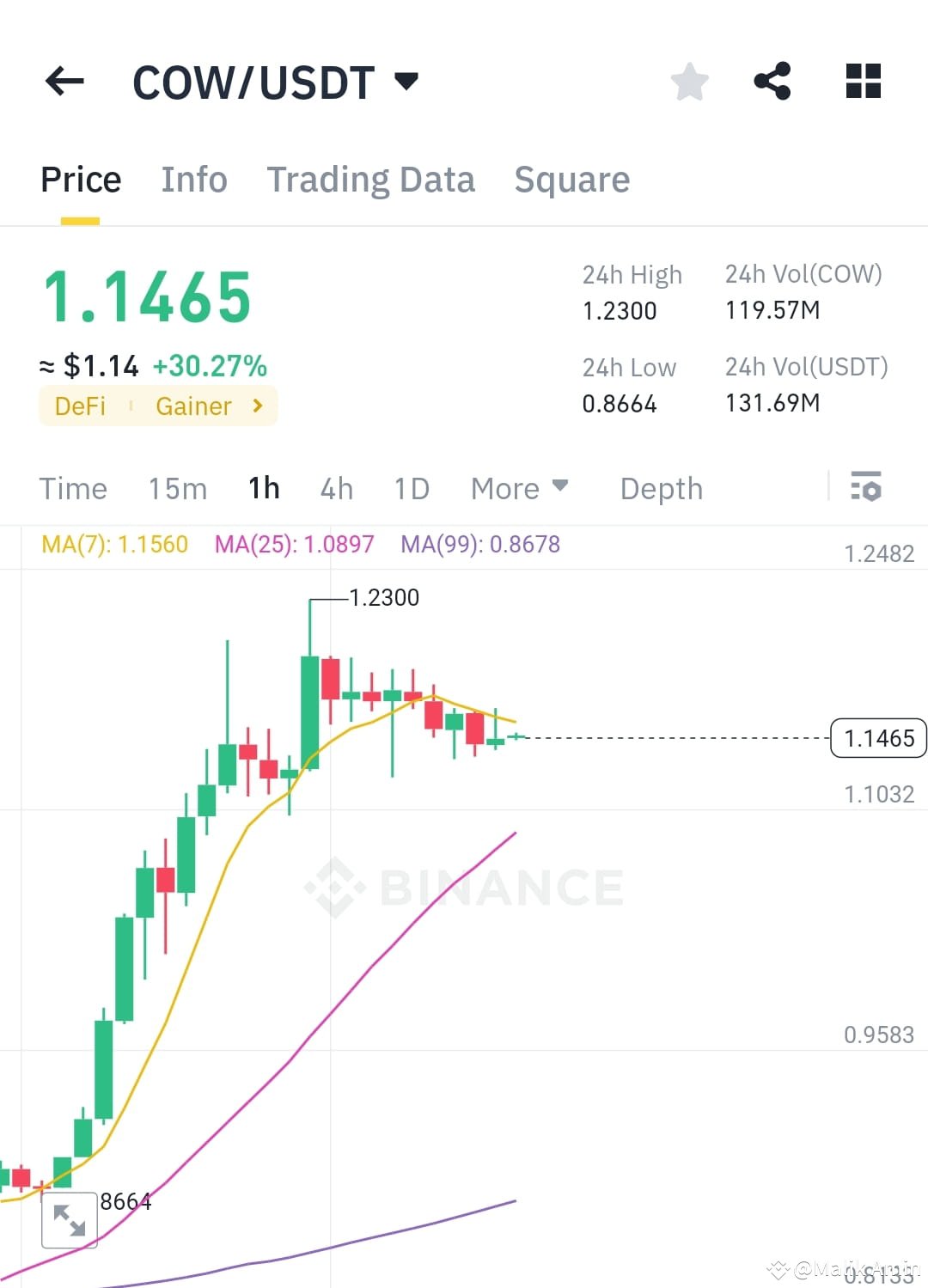Switch to the Trading Data tab
Screen dimensions: 928x1288
tap(371, 179)
